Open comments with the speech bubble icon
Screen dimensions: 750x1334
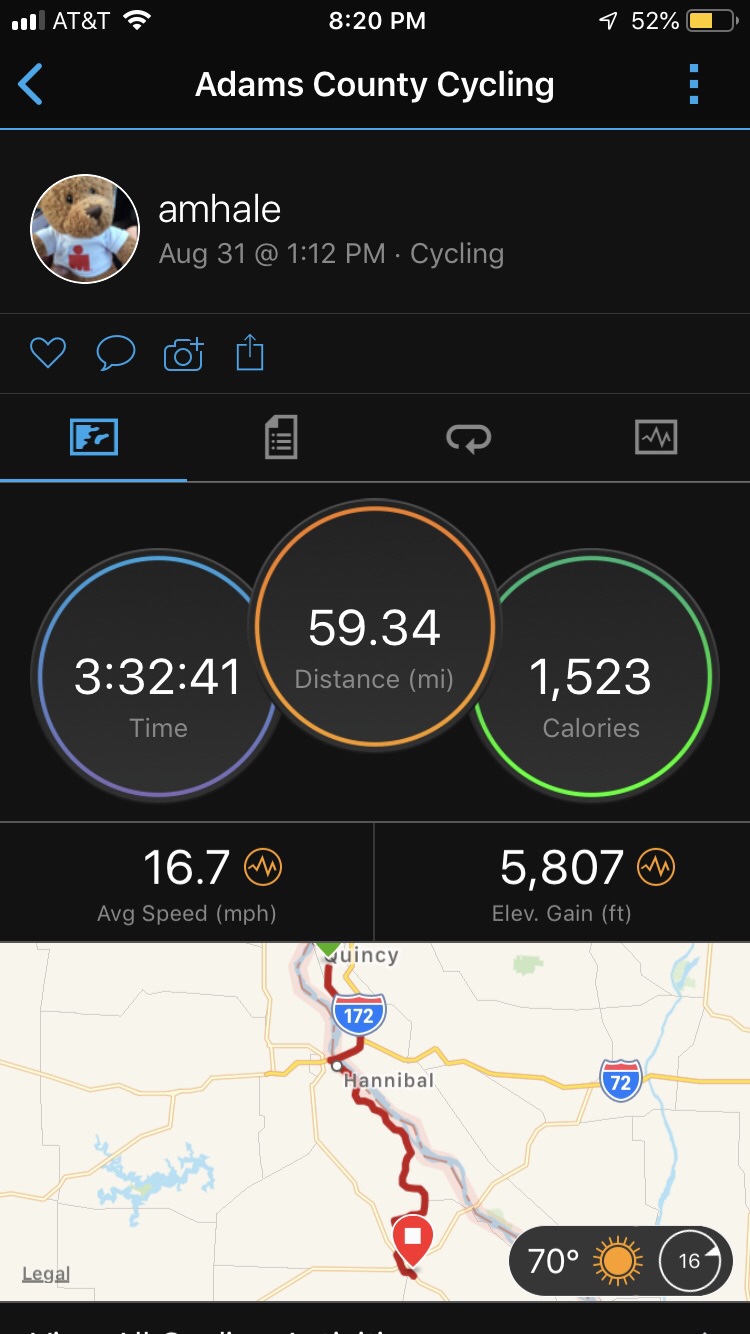point(115,352)
